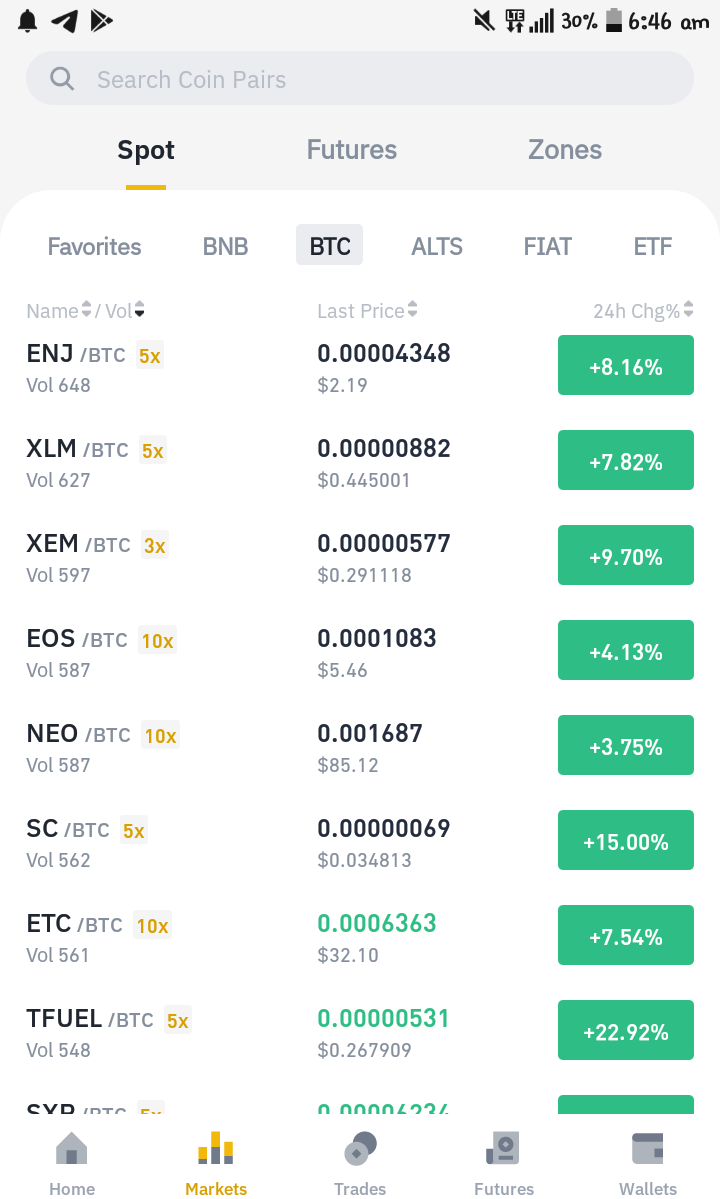Select the ALTS market filter
This screenshot has width=720, height=1199.
[x=437, y=246]
